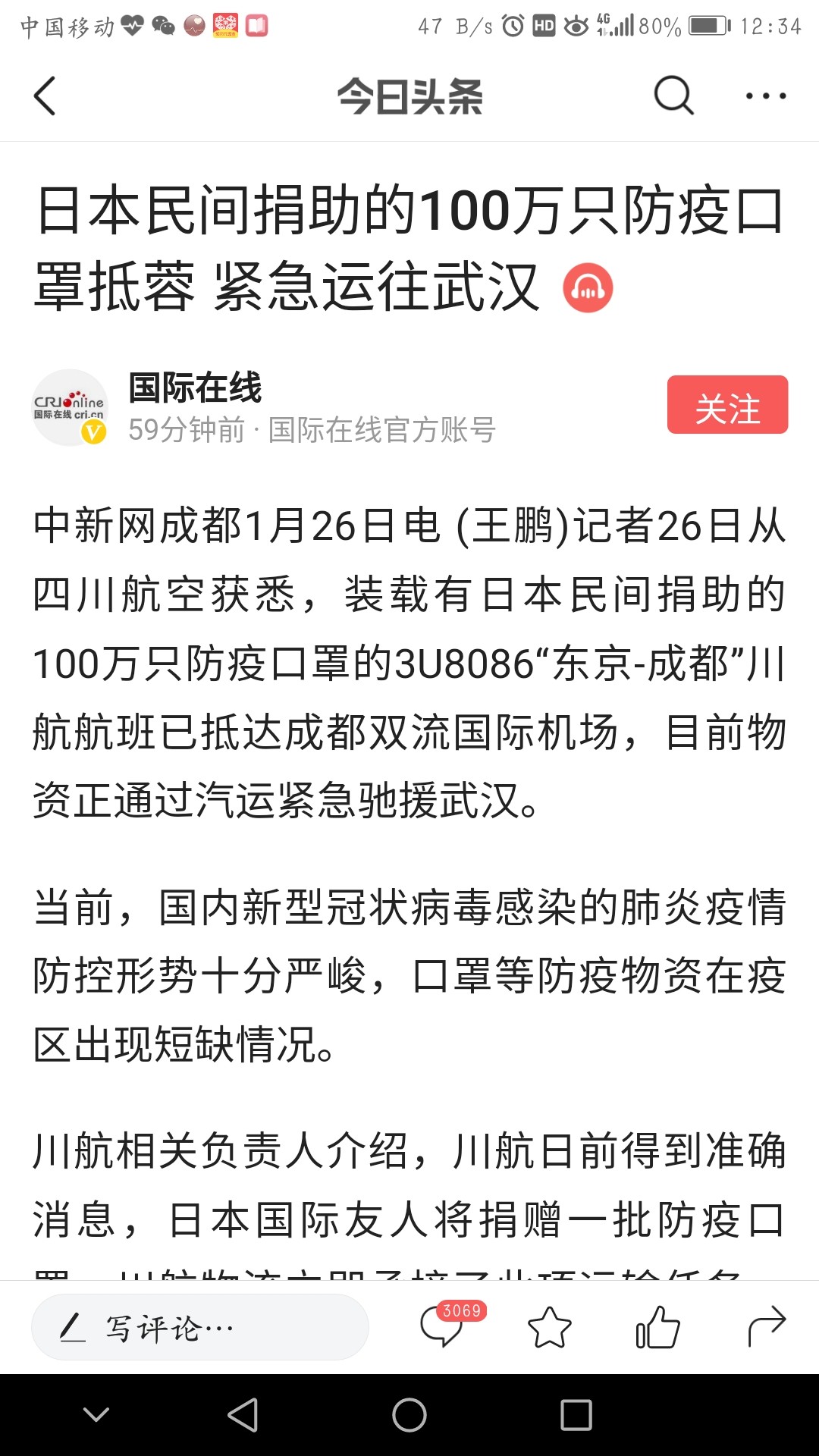The width and height of the screenshot is (819, 1456).
Task: Open the 国际在线 author avatar
Action: (x=70, y=407)
